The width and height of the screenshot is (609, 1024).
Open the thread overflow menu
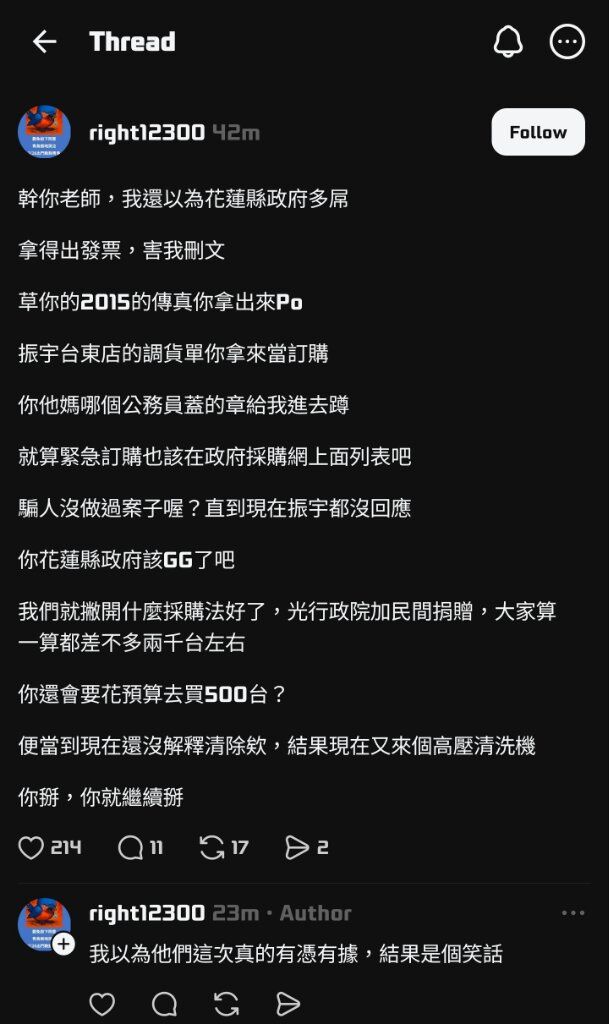567,41
